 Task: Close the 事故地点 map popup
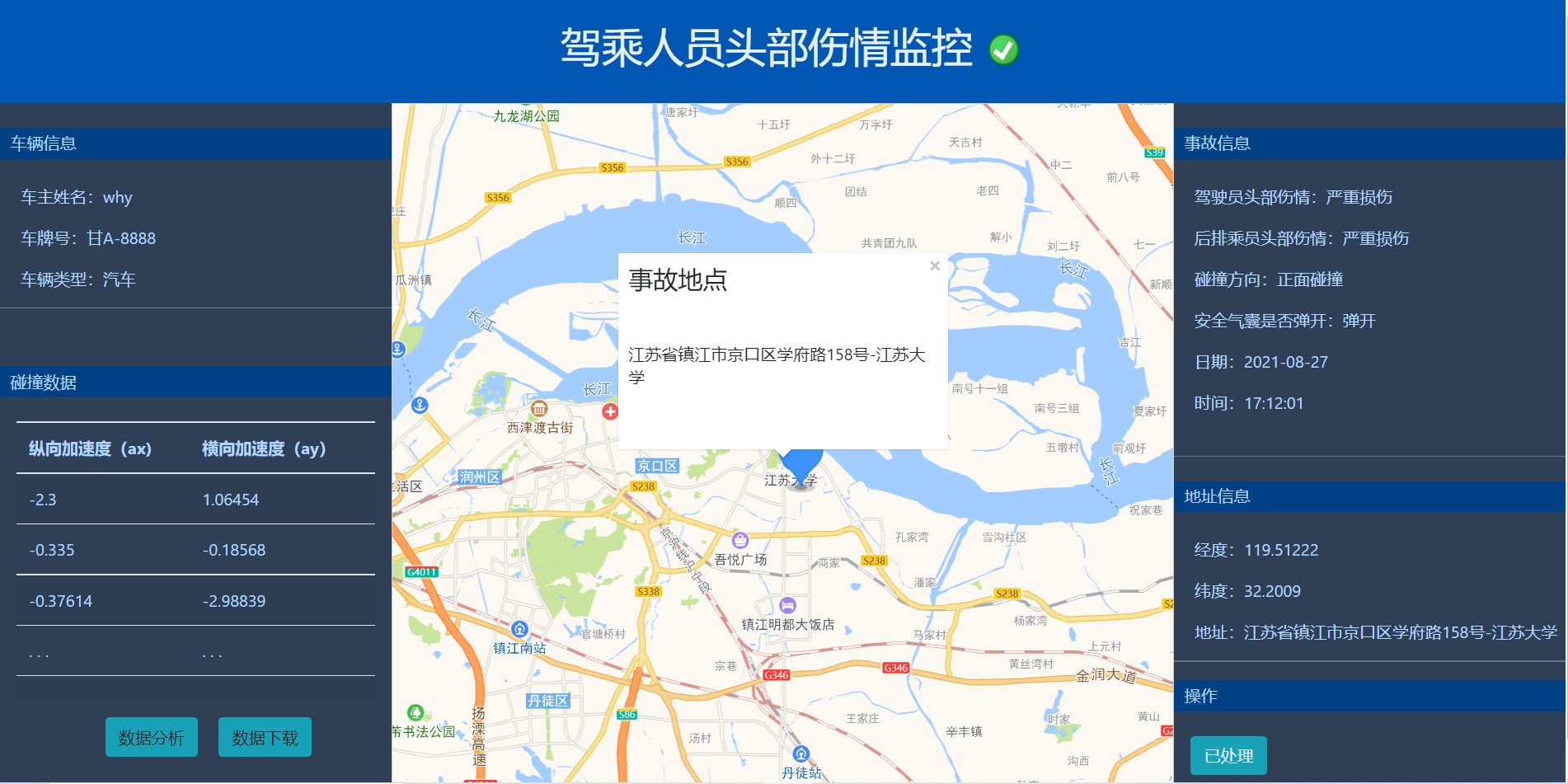click(x=935, y=265)
